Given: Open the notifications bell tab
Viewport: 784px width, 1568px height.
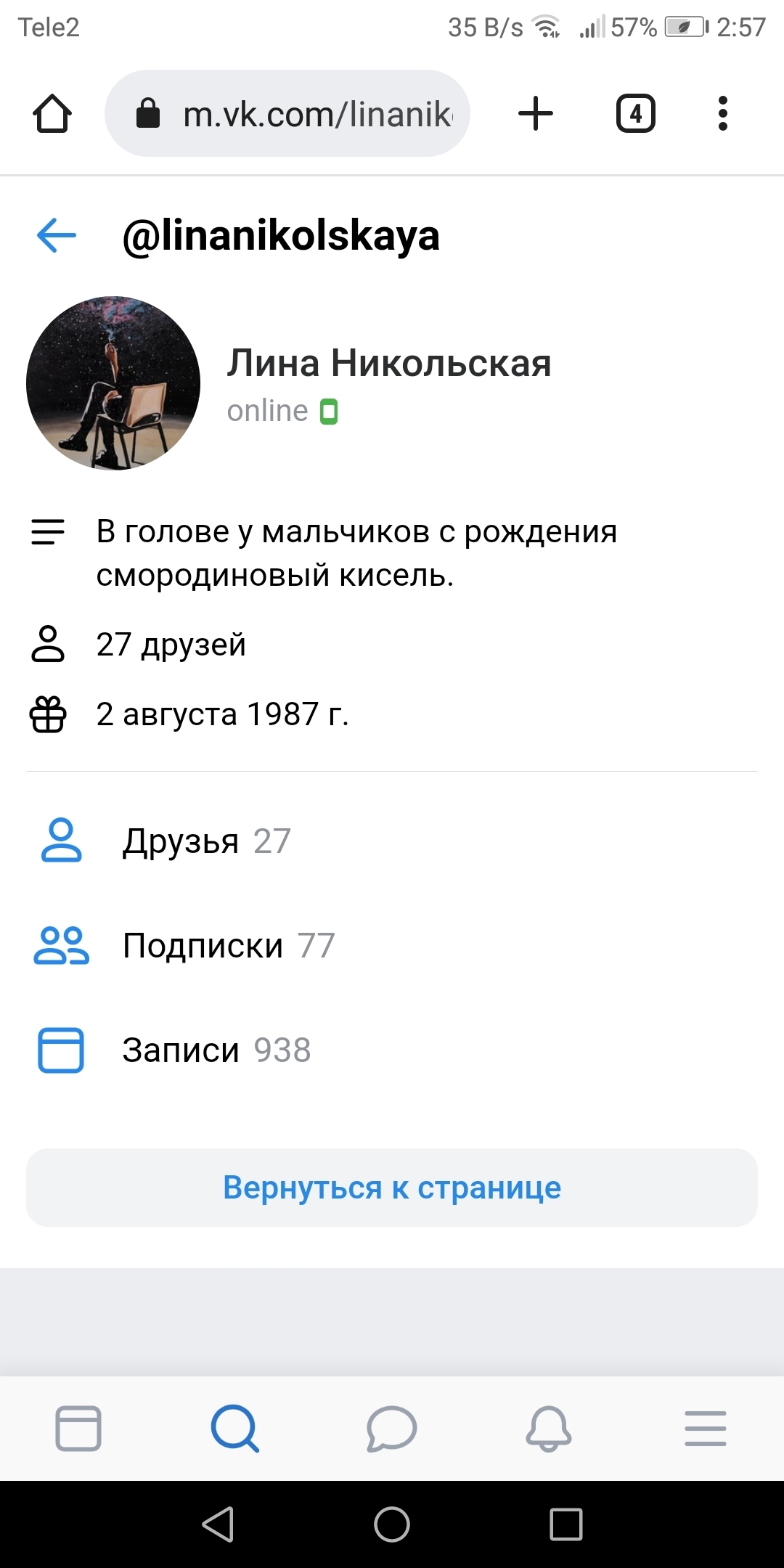Looking at the screenshot, I should click(x=549, y=1429).
